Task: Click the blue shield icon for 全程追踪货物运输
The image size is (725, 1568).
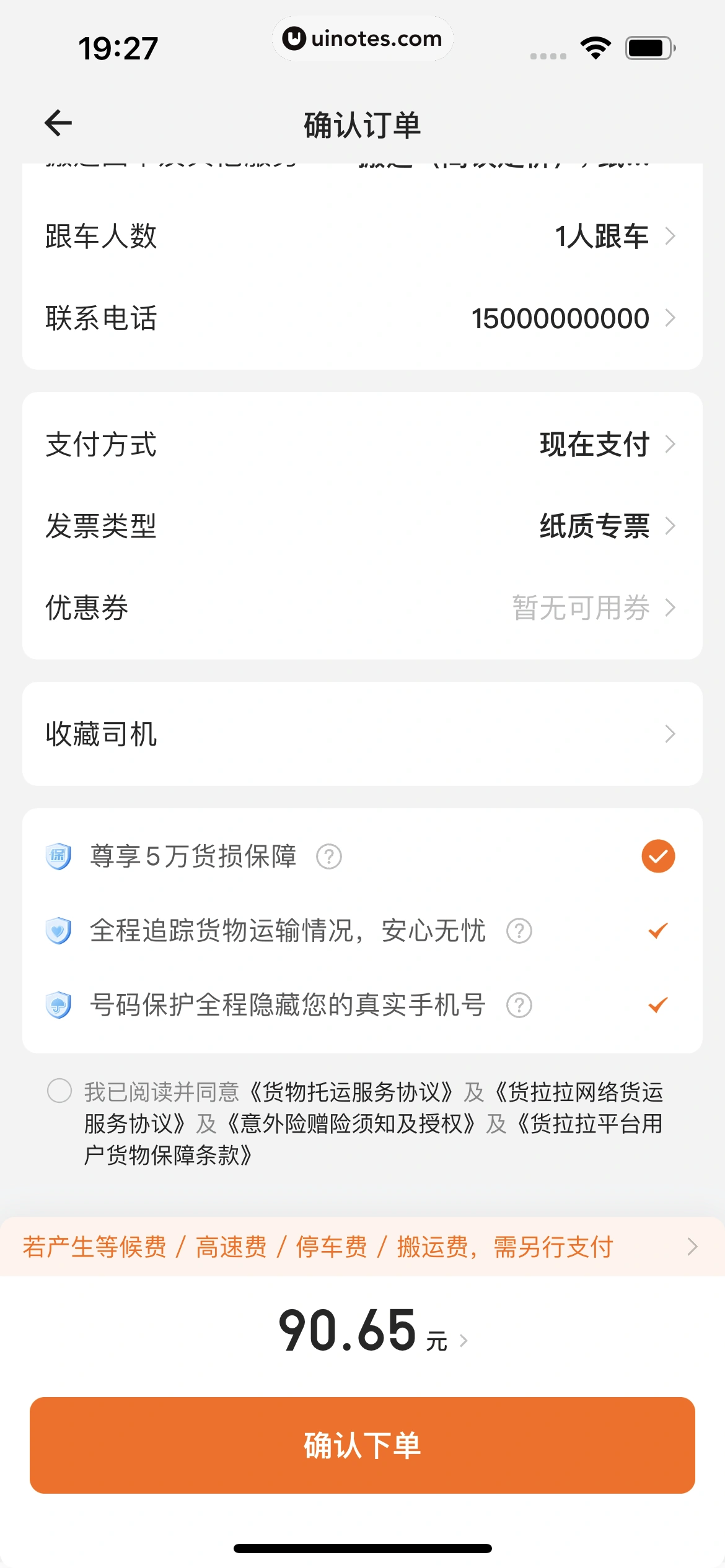Action: (x=58, y=931)
